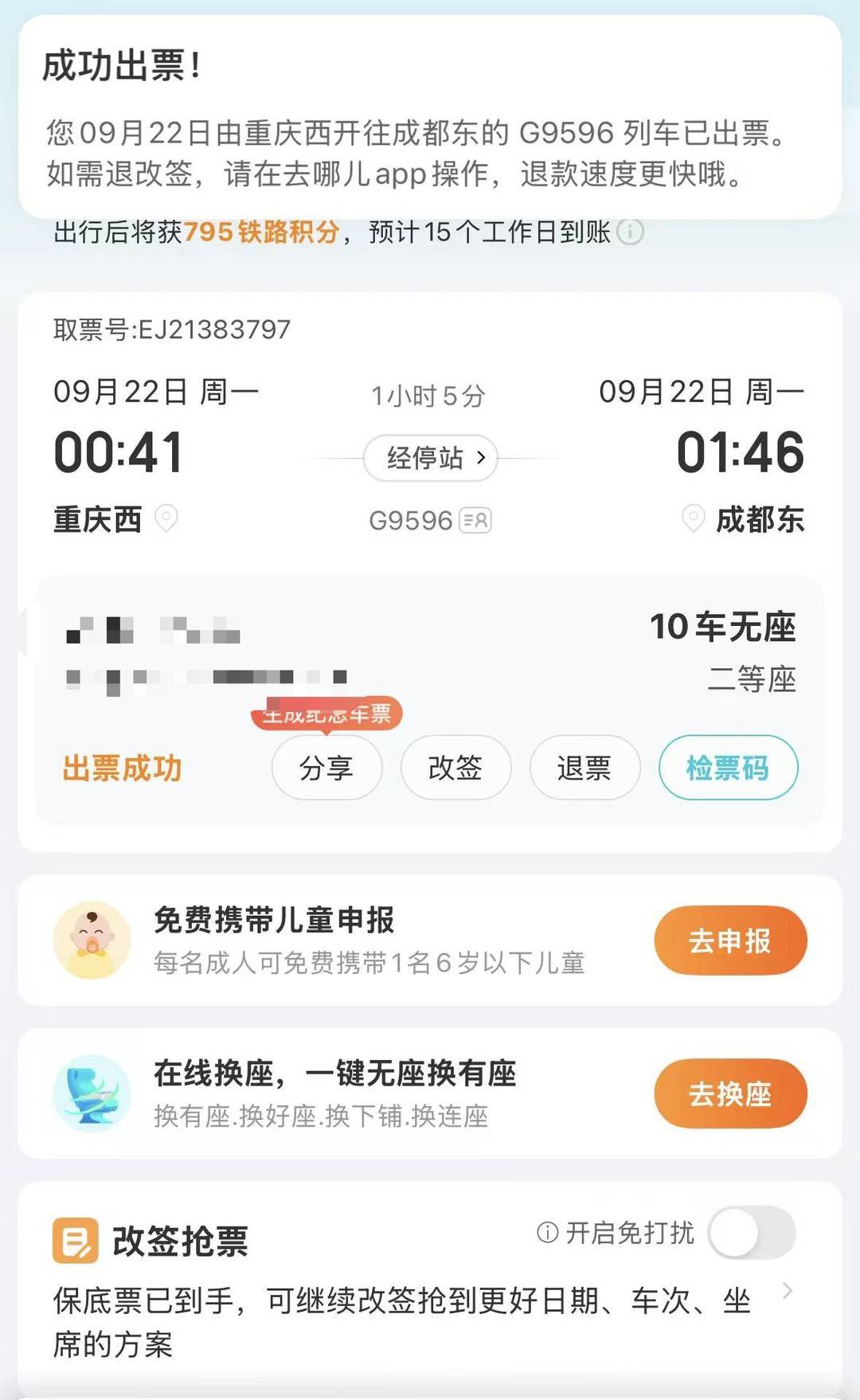This screenshot has width=860, height=1400.
Task: Open the railway points info icon
Action: point(631,232)
